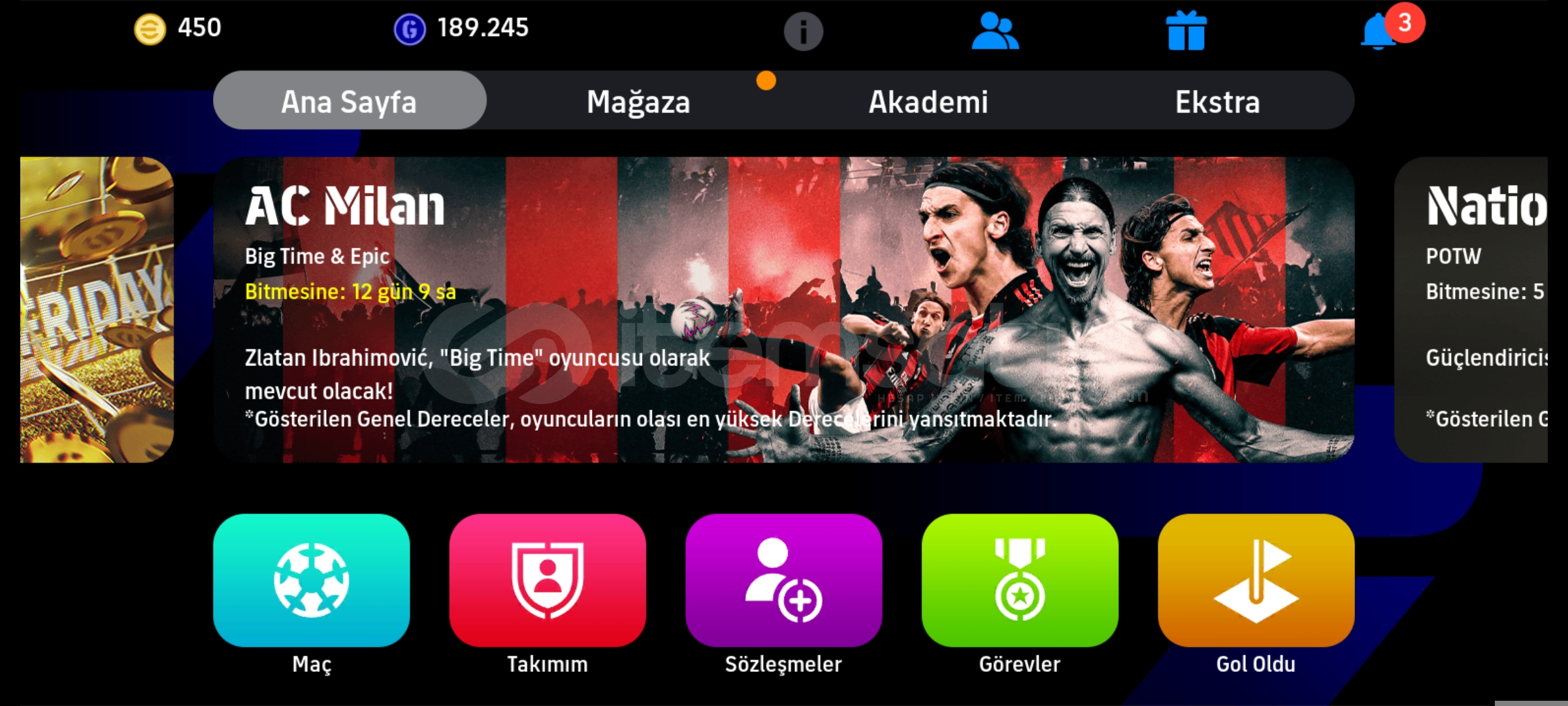Viewport: 1568px width, 706px height.
Task: Open the National POTW banner
Action: click(1477, 309)
